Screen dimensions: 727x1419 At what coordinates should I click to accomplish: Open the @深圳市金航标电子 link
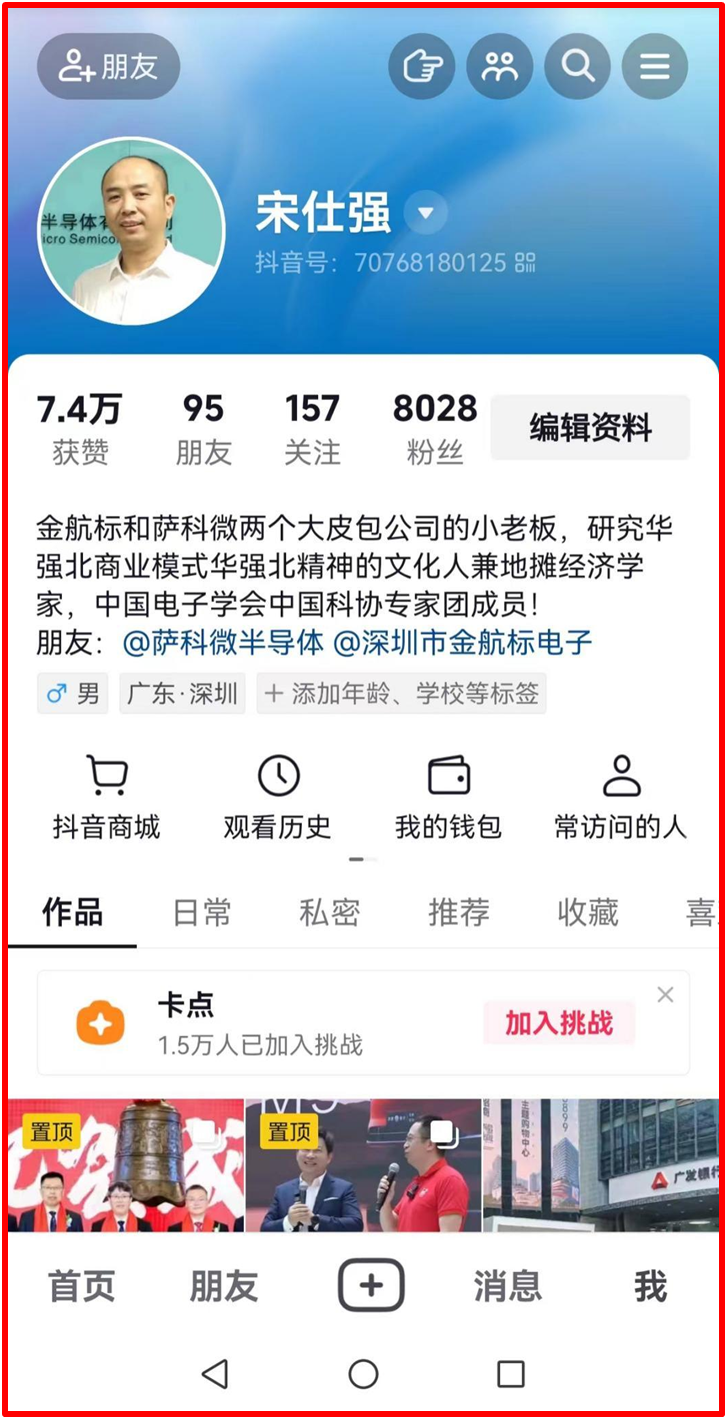(462, 642)
